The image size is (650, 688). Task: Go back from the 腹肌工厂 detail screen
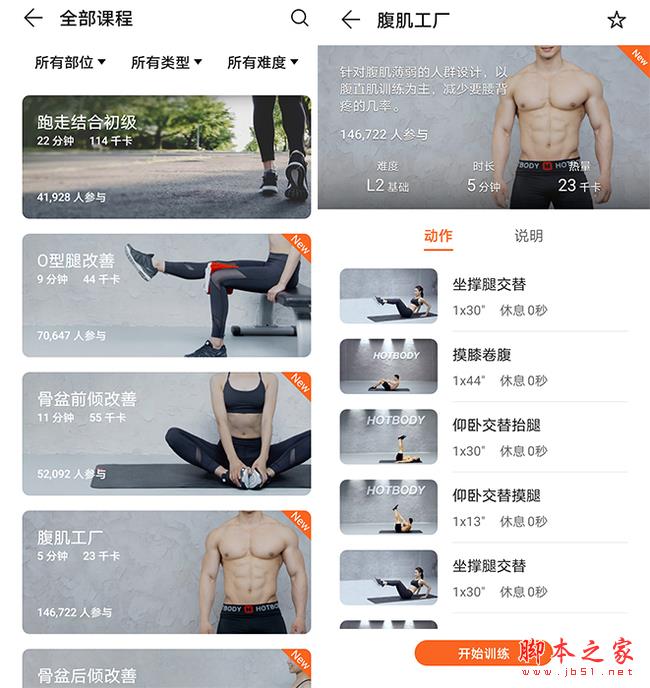(350, 20)
